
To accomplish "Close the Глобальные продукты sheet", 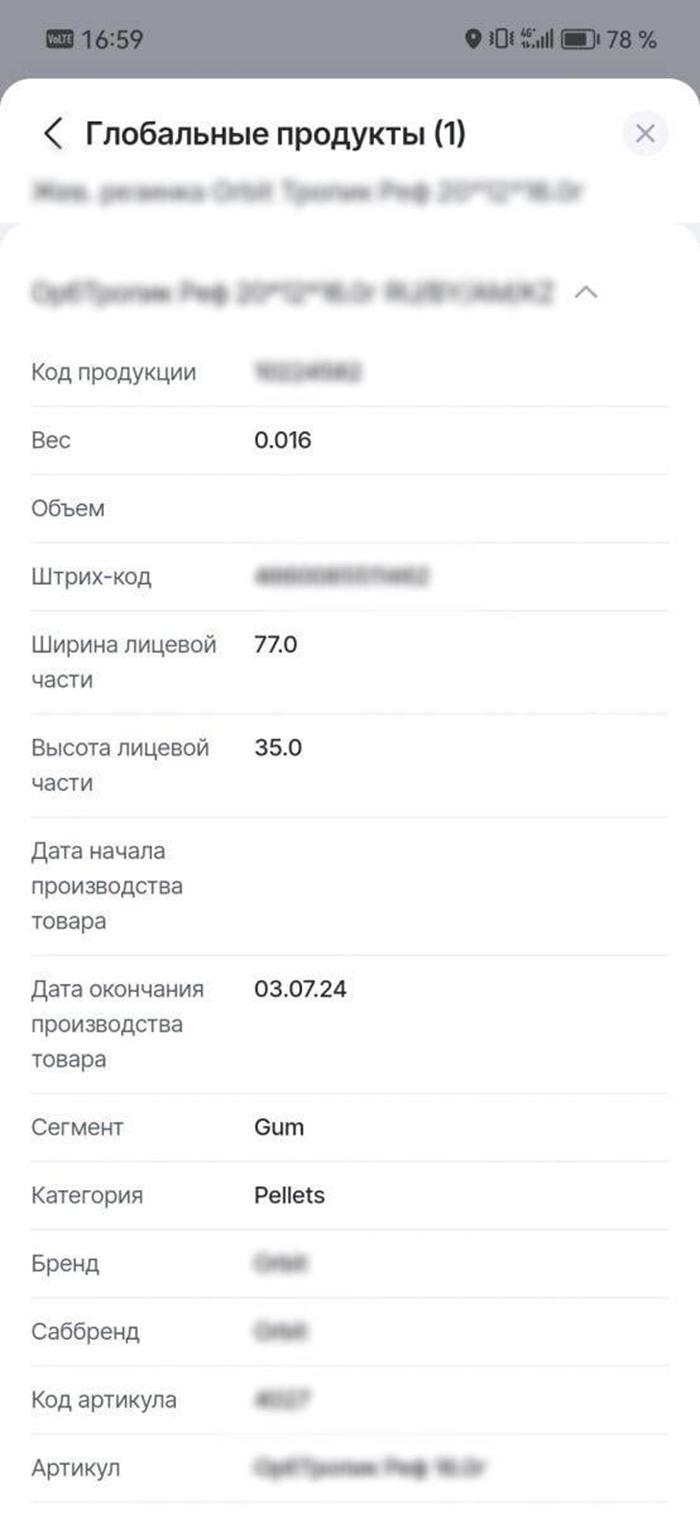I will pyautogui.click(x=645, y=133).
